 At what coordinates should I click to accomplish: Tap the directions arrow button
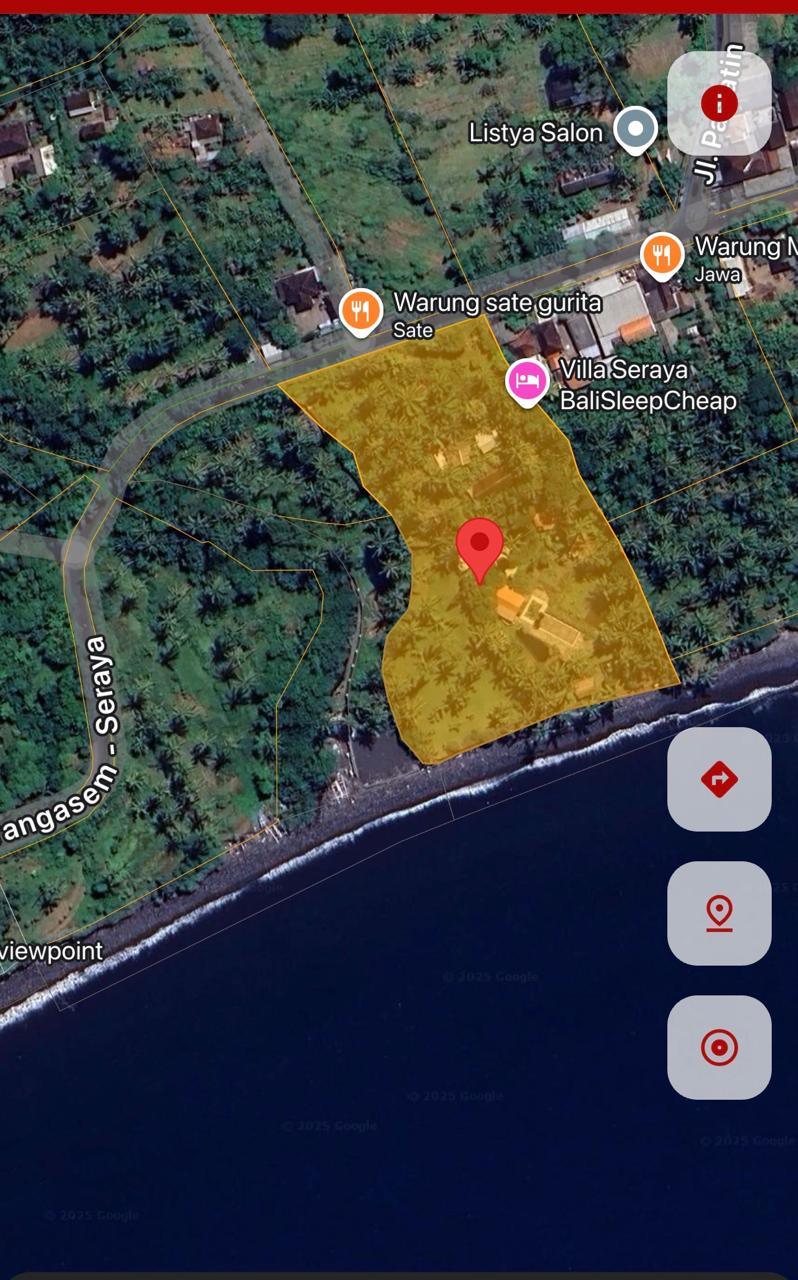click(719, 779)
